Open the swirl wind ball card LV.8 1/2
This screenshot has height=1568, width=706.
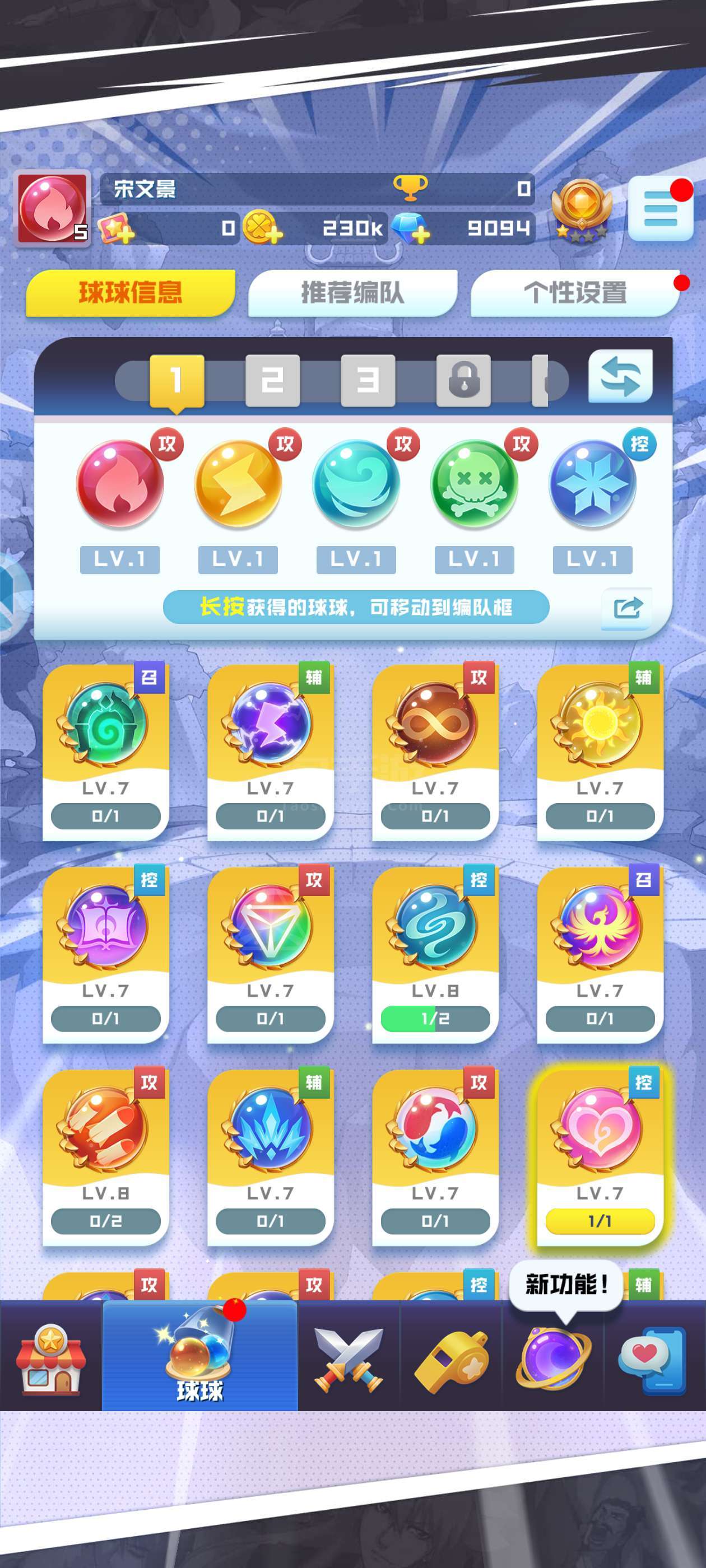(x=435, y=954)
